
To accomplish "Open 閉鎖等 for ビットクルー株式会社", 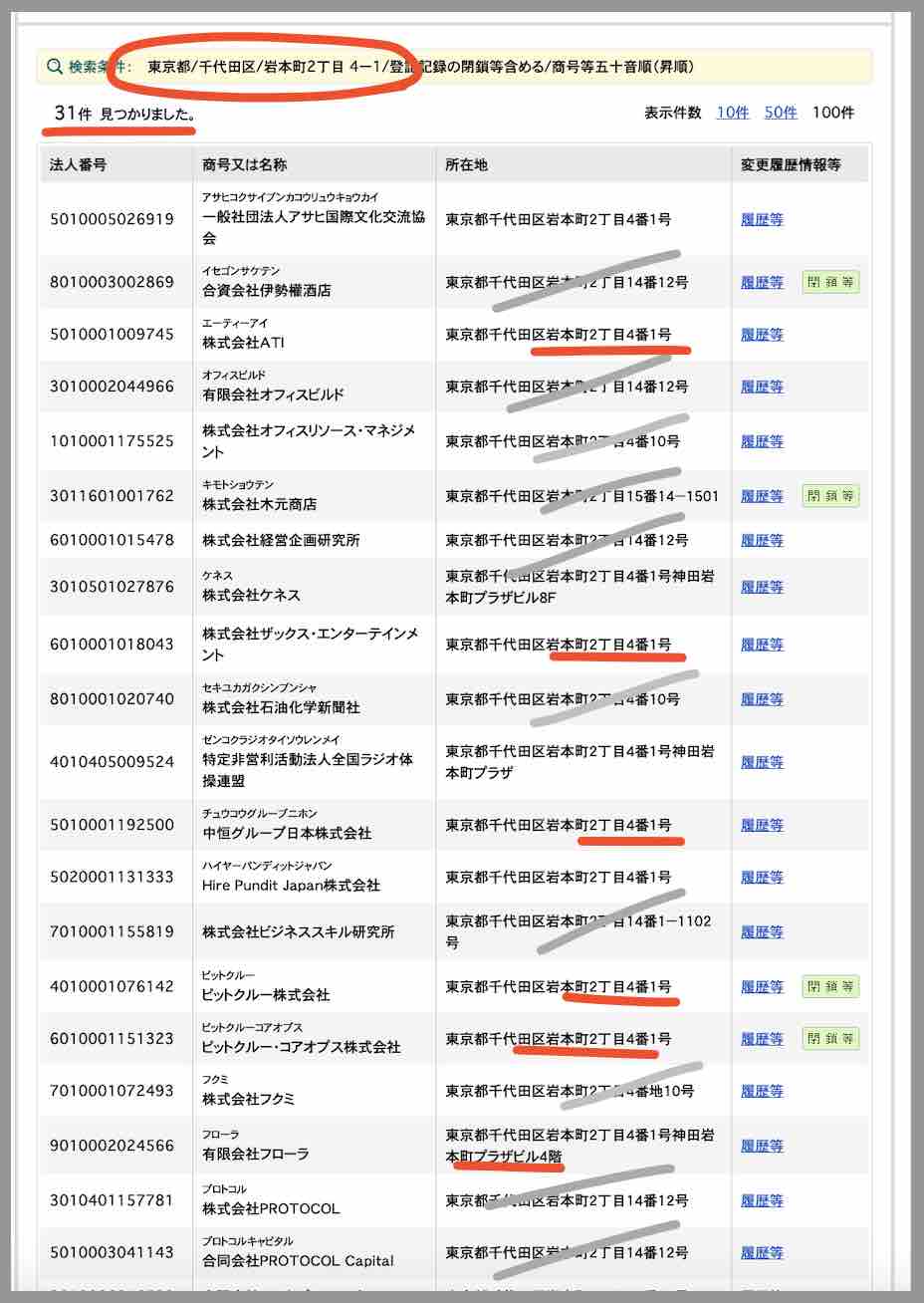I will (x=829, y=986).
